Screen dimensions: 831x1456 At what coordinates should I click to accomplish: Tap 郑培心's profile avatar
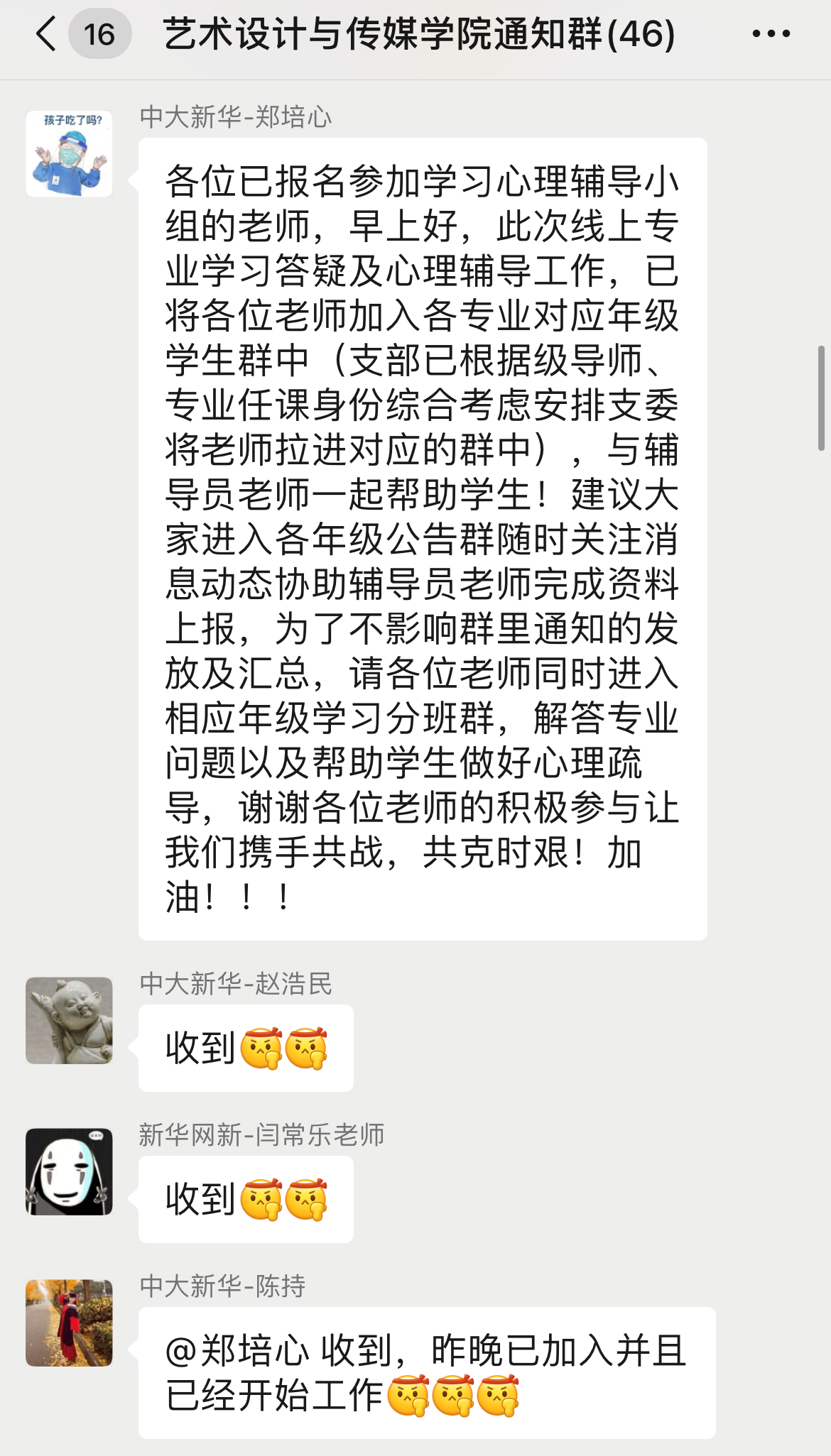coord(69,154)
